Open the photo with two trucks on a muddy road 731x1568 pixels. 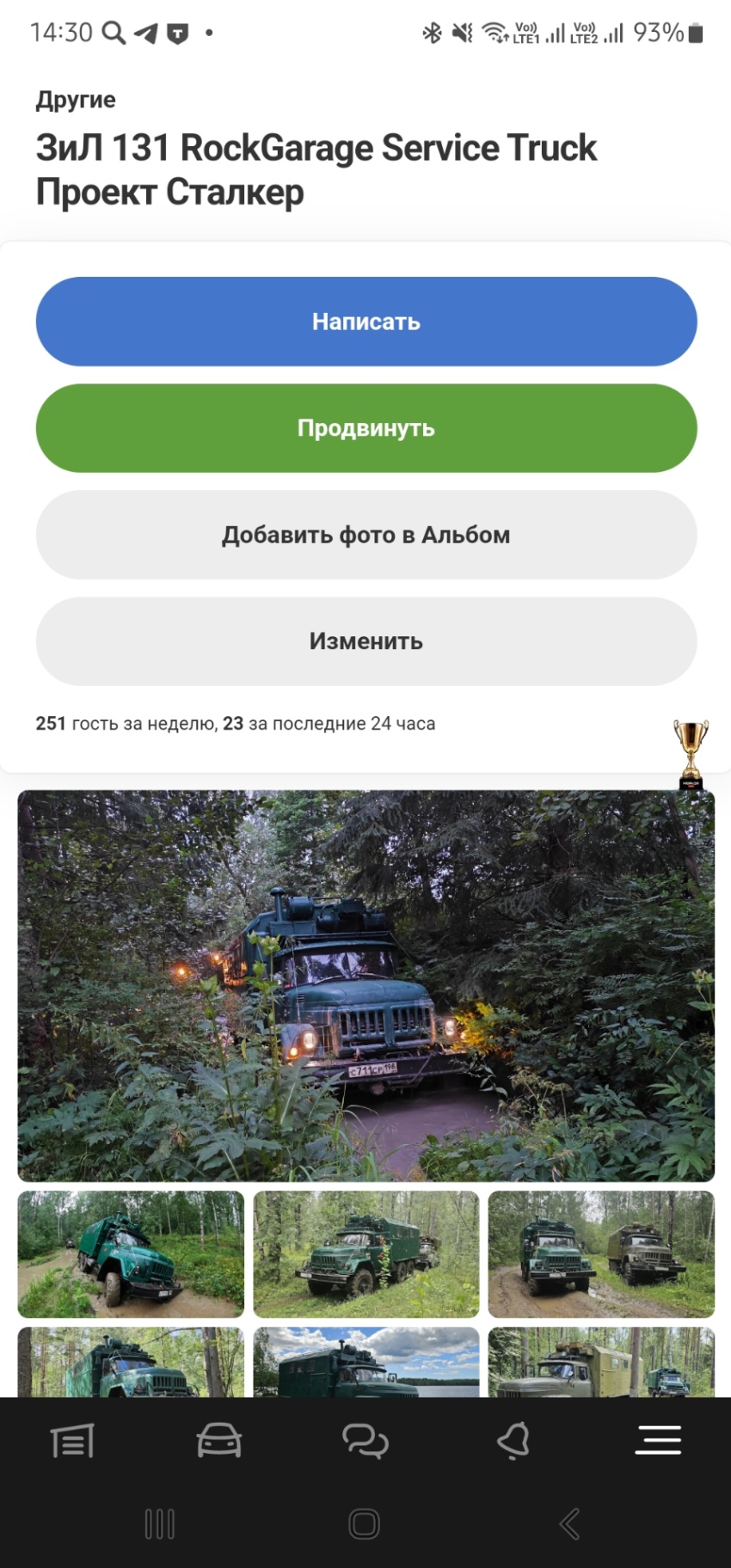[601, 1254]
